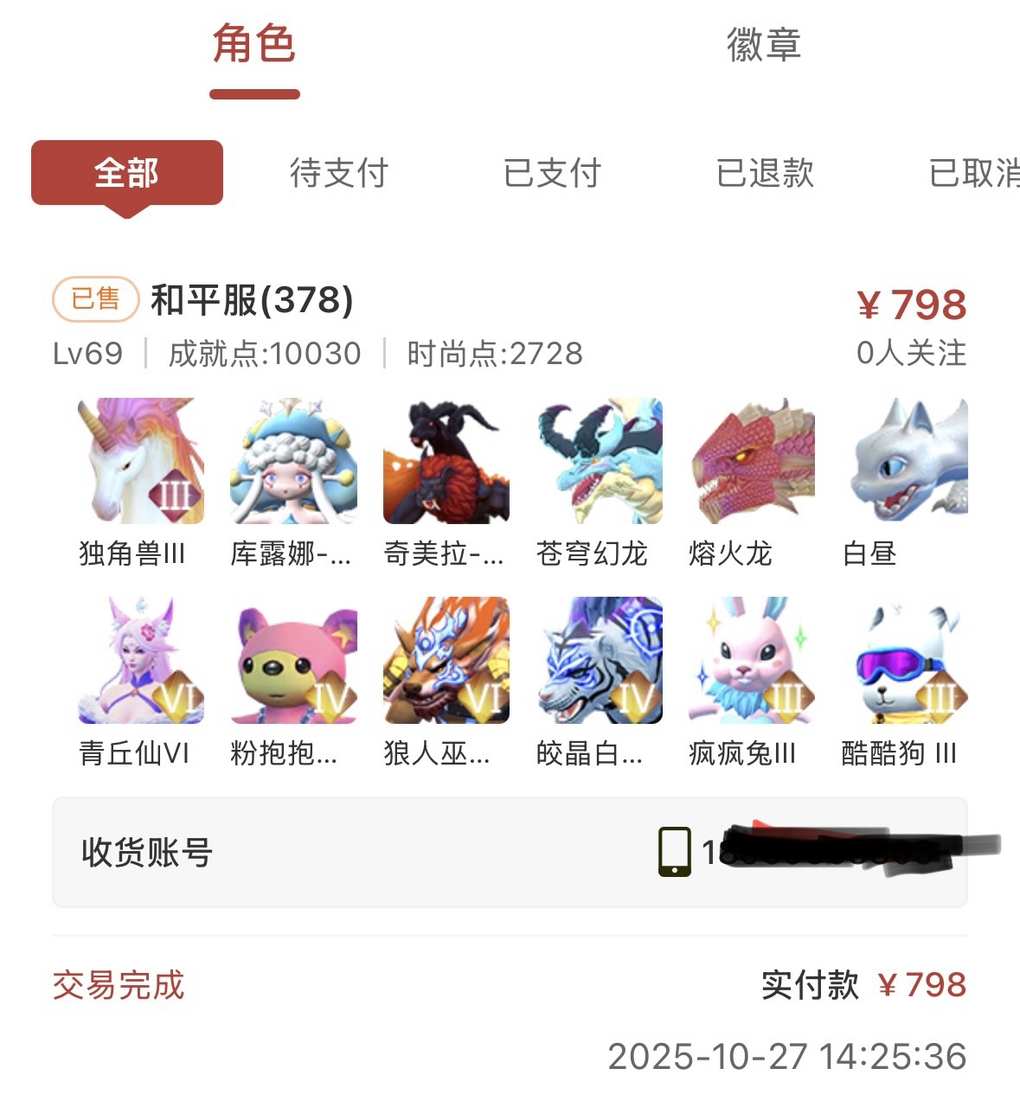Switch to the 角色 tab

tap(254, 47)
